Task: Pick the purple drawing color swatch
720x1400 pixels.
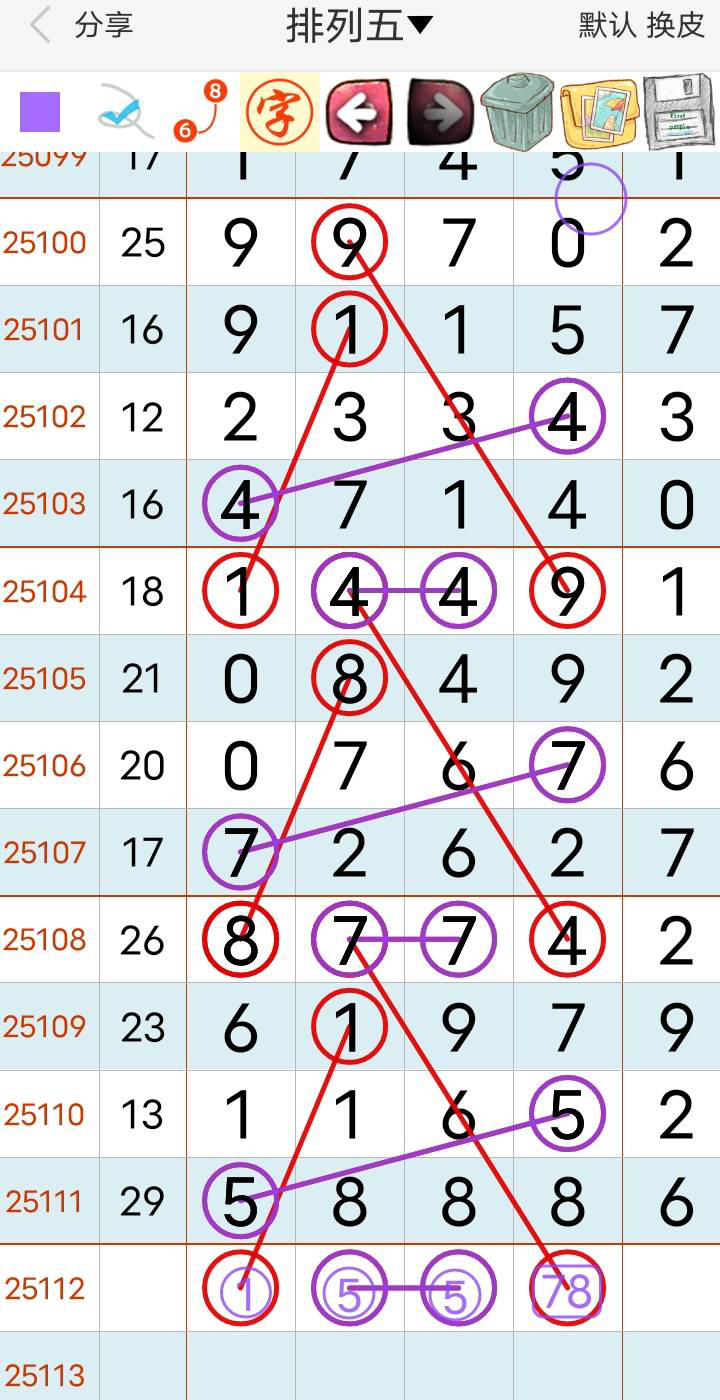Action: tap(40, 112)
